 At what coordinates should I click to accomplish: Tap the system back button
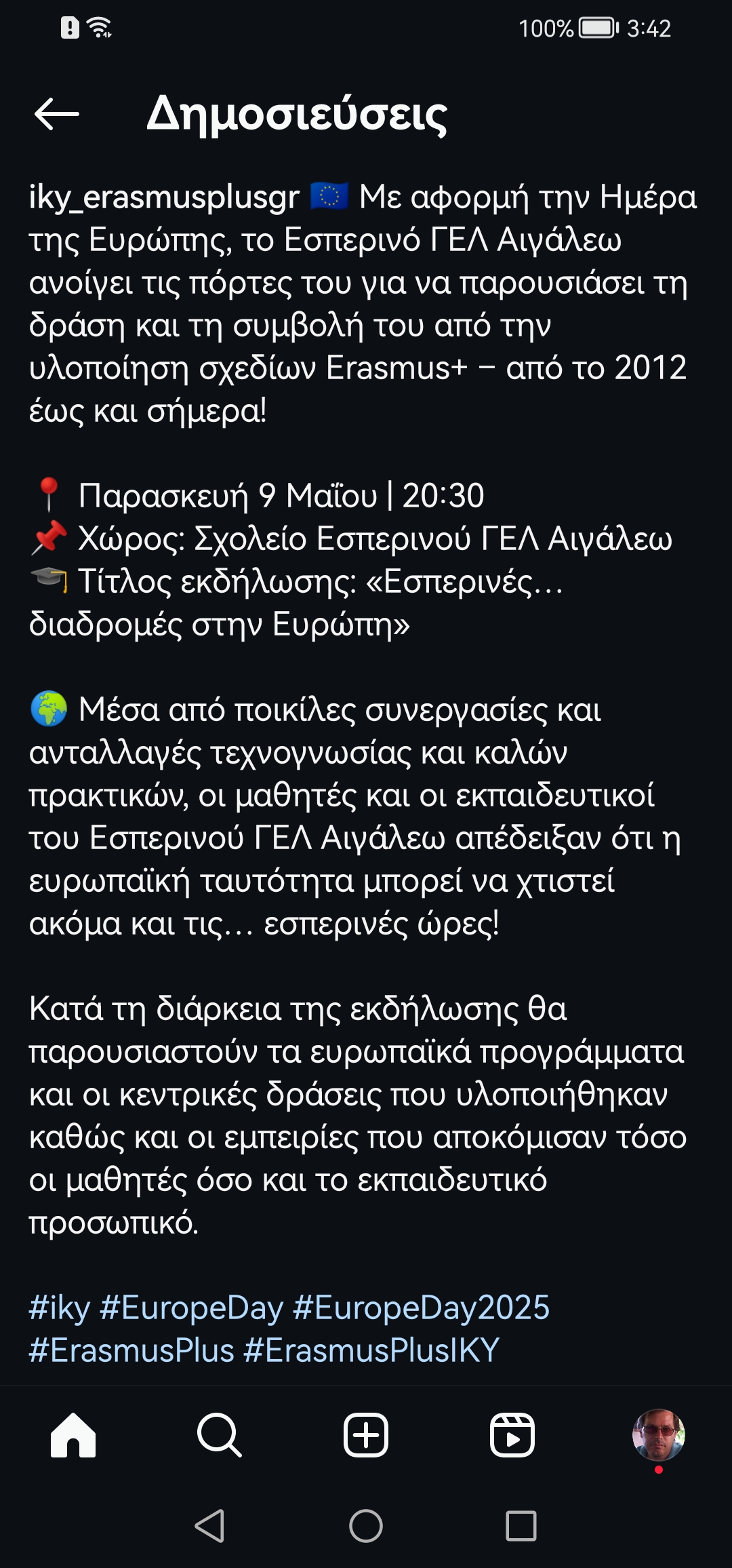click(x=209, y=1526)
